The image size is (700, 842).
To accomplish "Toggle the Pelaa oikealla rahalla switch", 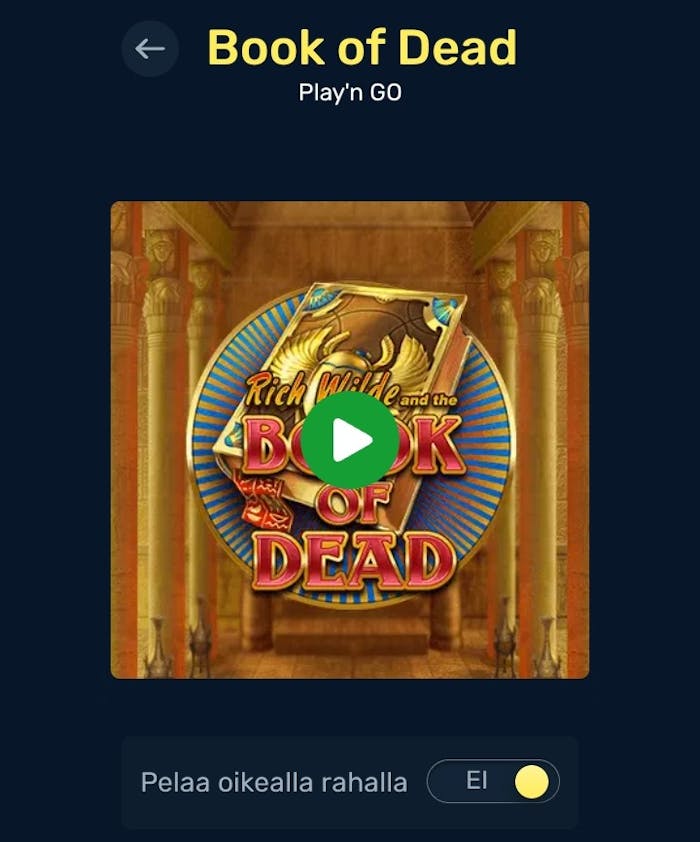I will tap(493, 782).
